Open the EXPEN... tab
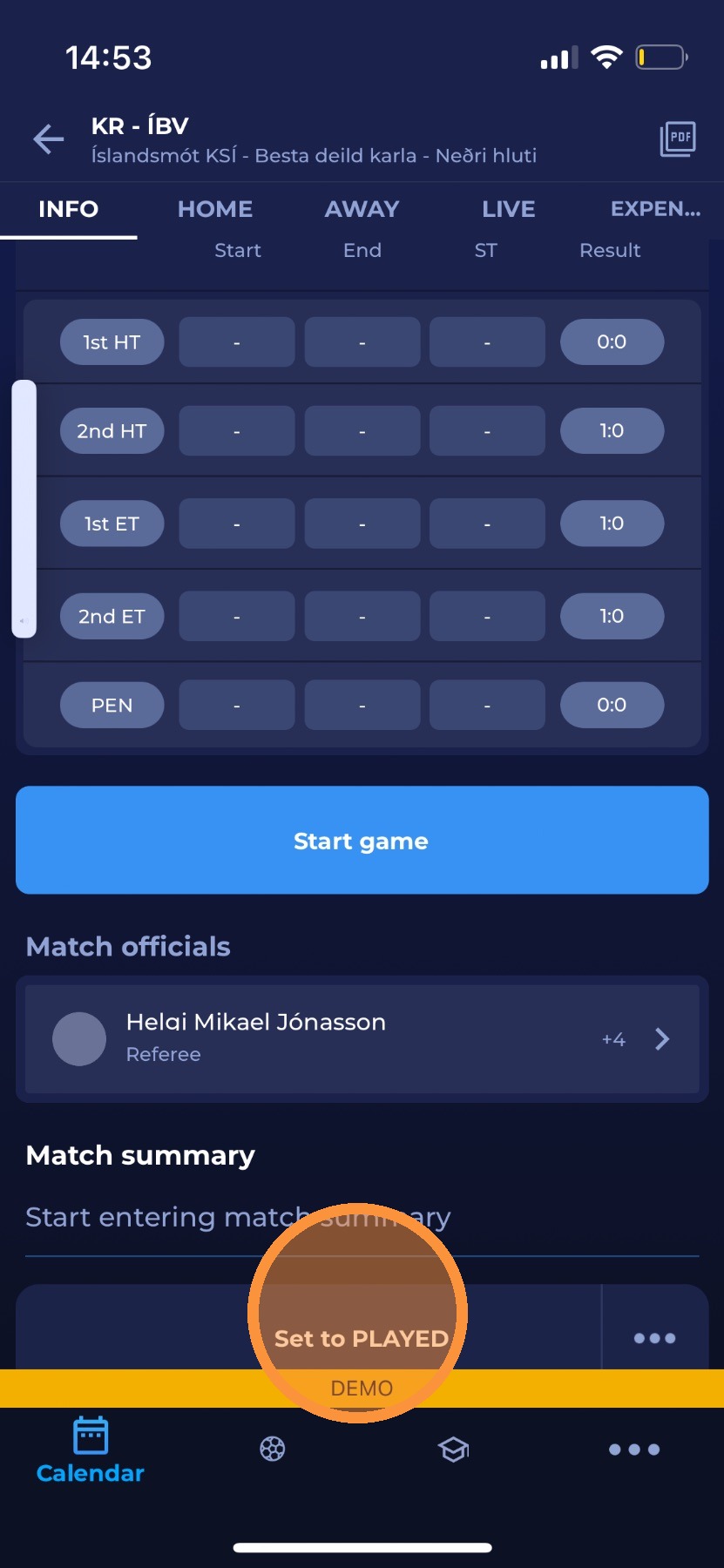Screen dimensions: 724x1568 tap(655, 209)
